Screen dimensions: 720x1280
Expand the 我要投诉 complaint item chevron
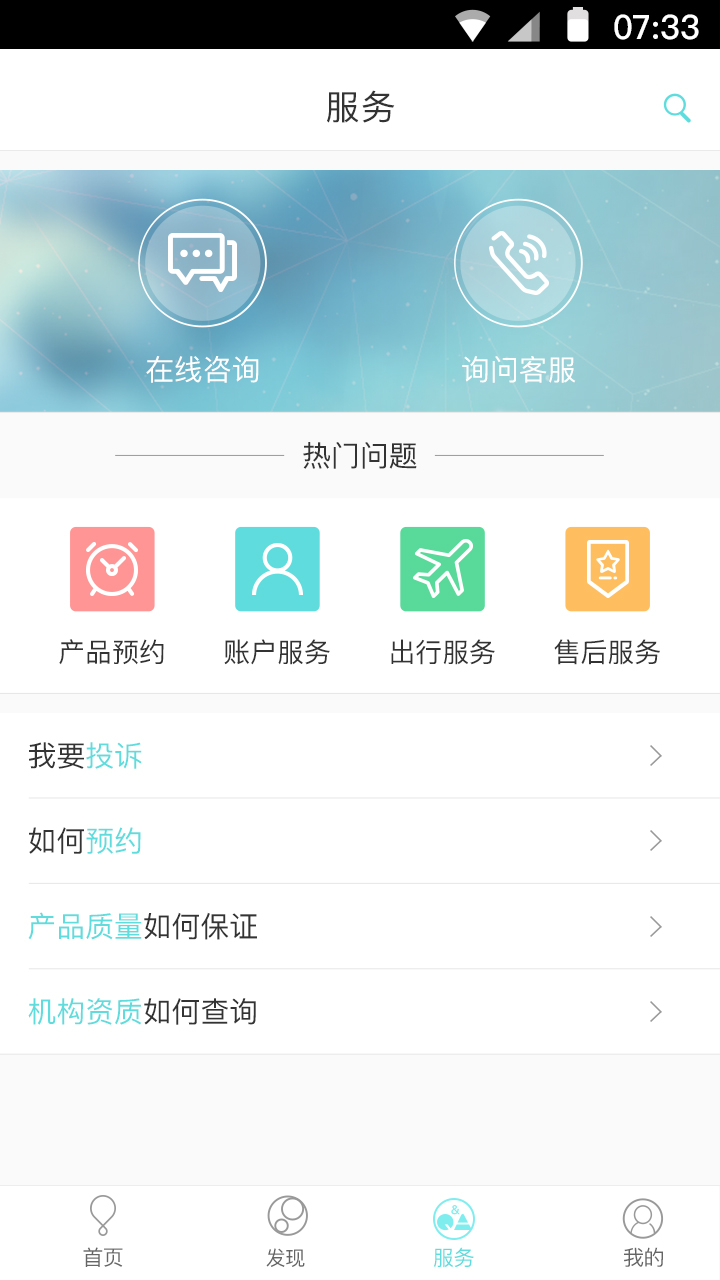(654, 756)
